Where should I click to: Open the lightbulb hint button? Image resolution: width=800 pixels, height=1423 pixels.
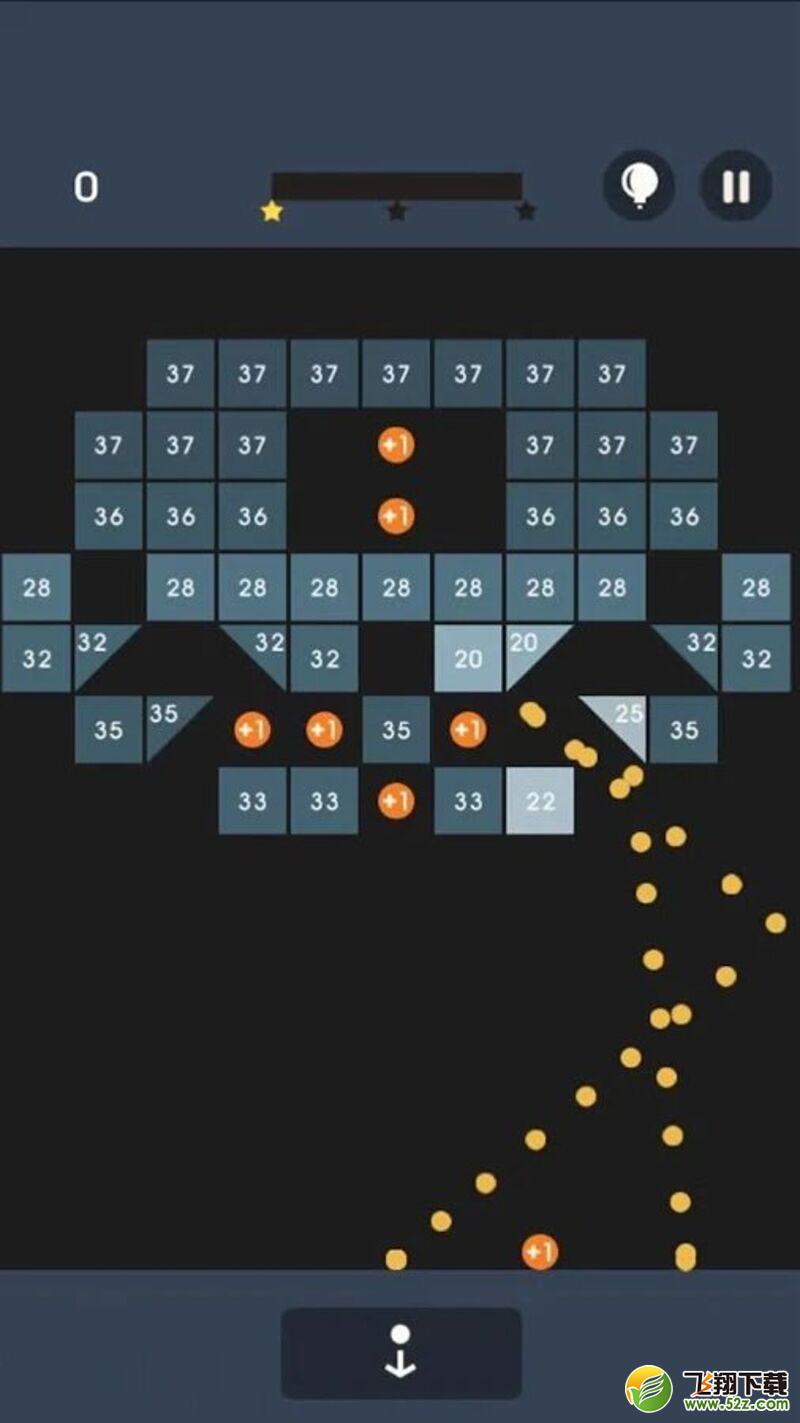639,186
